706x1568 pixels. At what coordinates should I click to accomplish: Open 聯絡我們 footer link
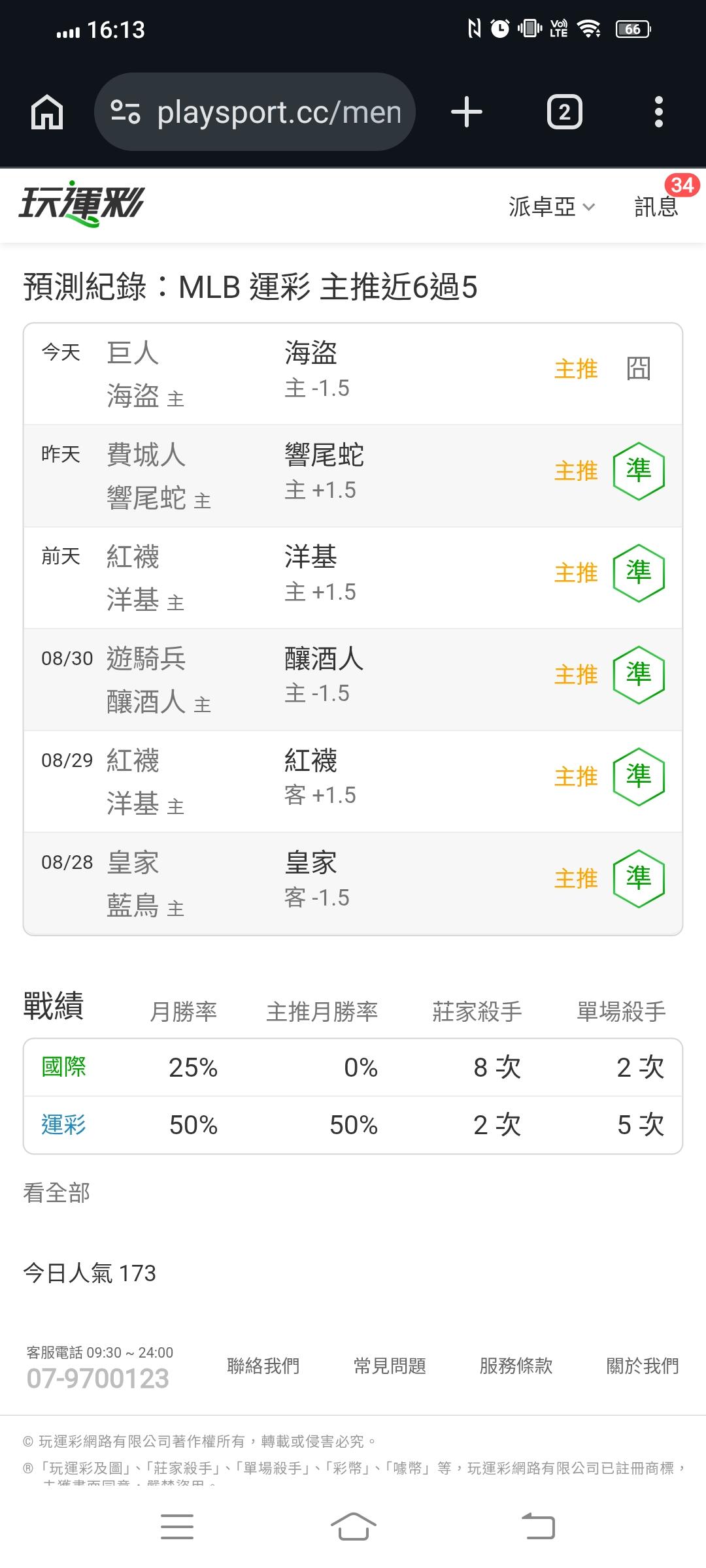pyautogui.click(x=263, y=1365)
